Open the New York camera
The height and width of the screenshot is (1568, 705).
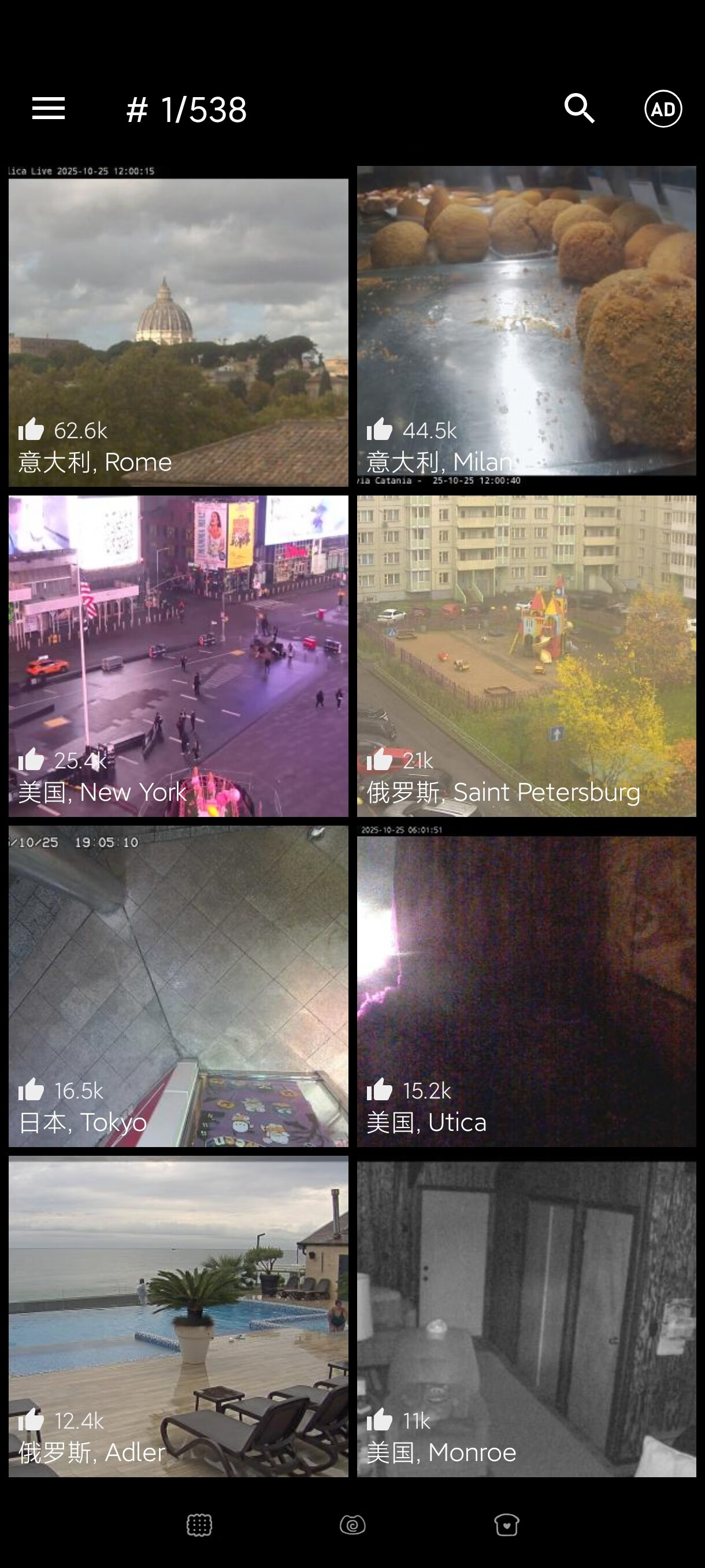click(178, 656)
